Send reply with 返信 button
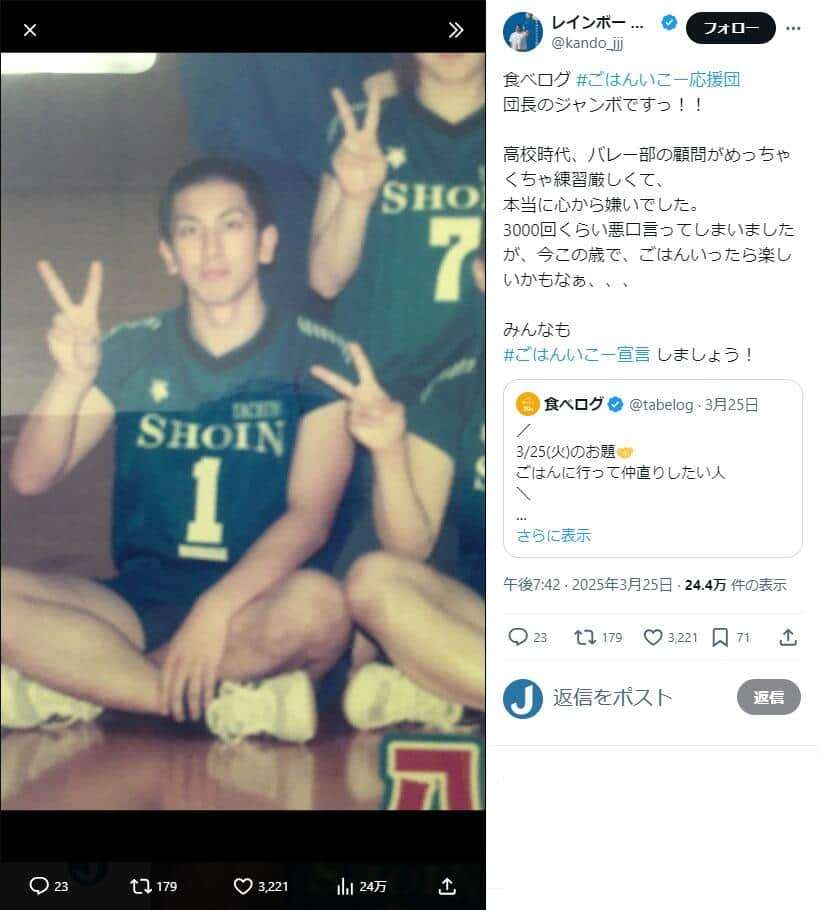 click(768, 697)
